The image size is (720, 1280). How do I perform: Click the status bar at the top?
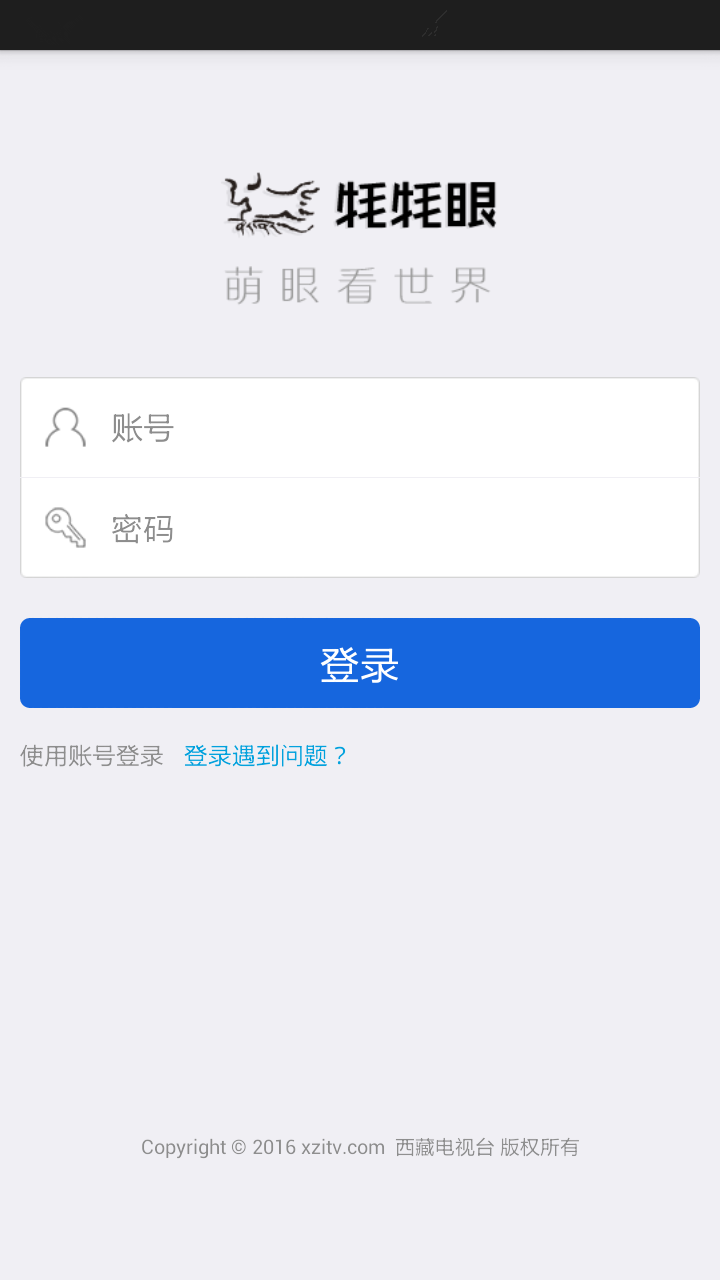360,24
